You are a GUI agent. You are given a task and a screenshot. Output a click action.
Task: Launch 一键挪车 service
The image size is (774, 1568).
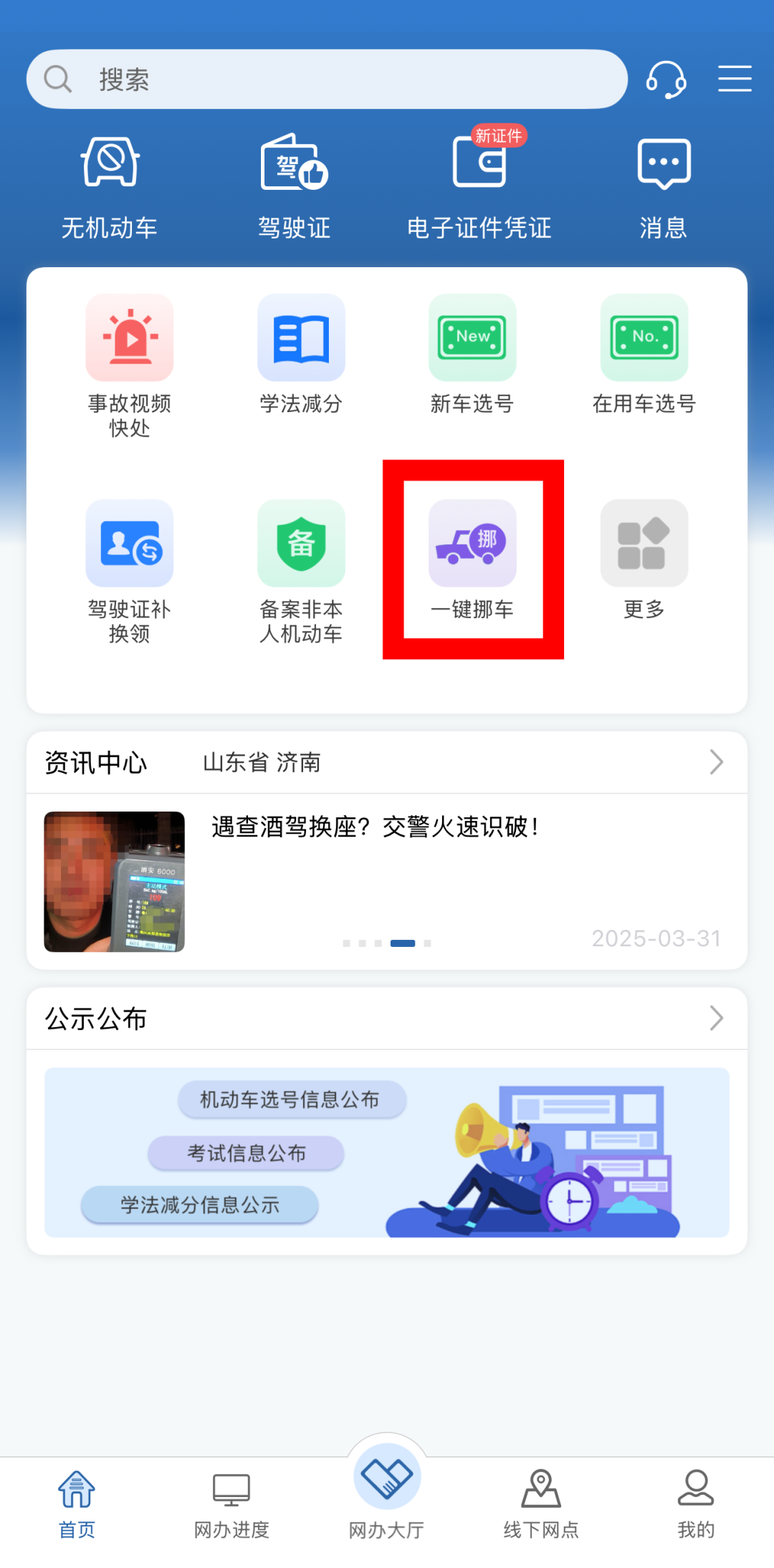472,560
